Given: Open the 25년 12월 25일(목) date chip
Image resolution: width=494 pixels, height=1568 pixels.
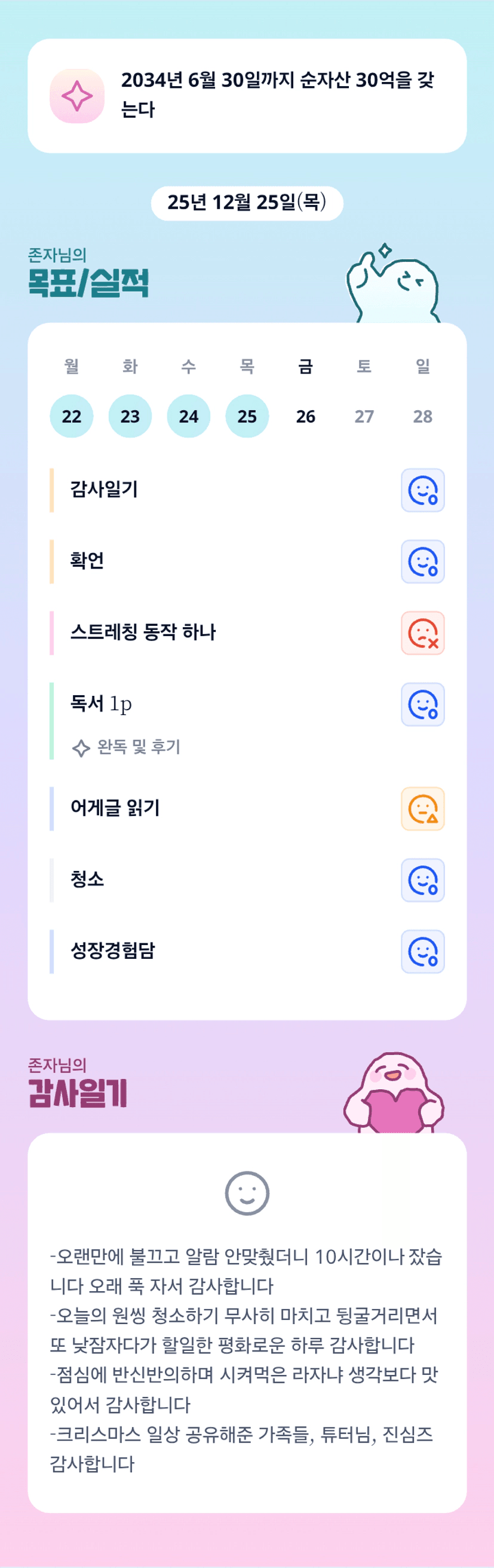Looking at the screenshot, I should point(247,203).
